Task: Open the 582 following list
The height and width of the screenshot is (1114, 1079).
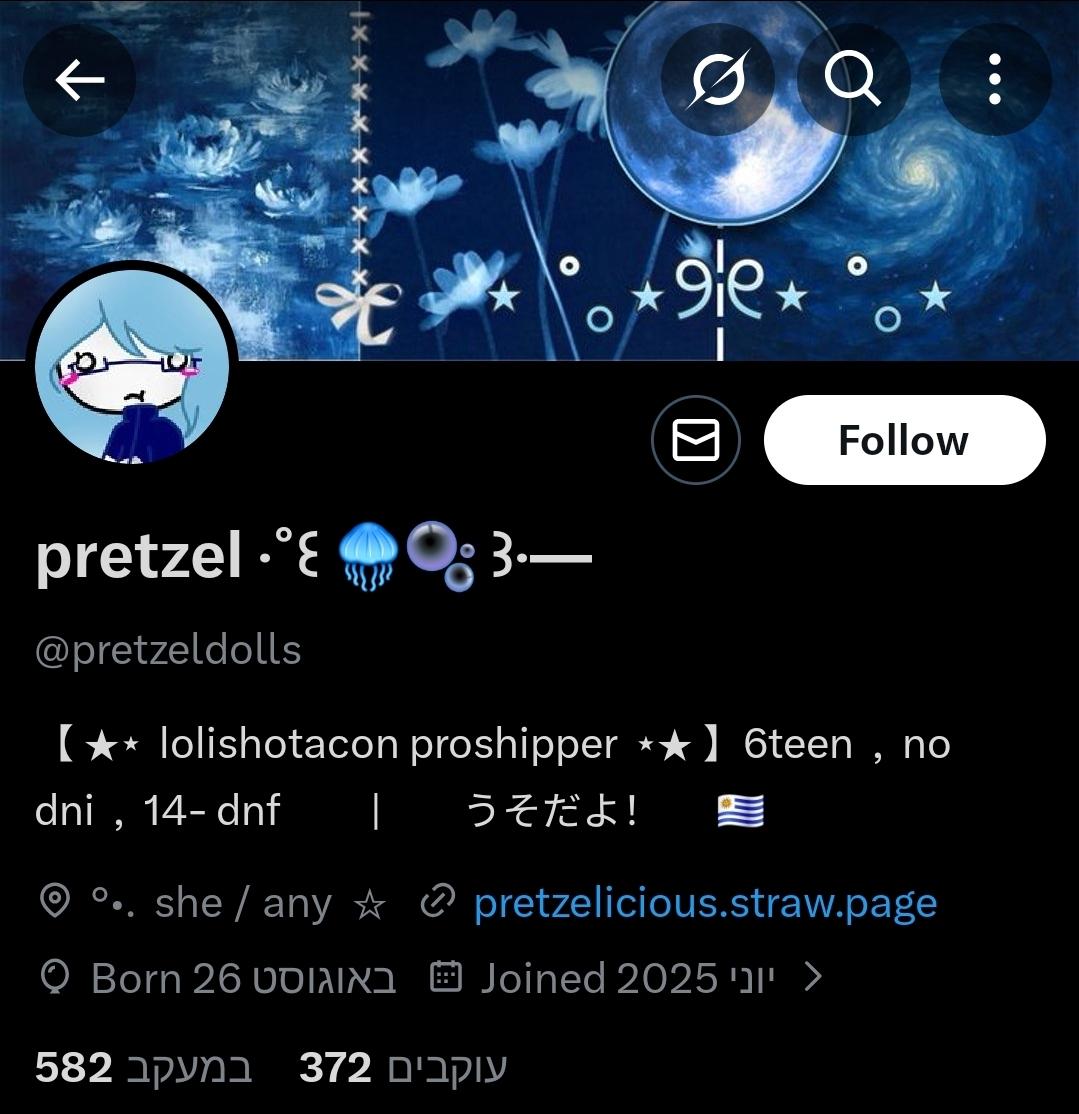Action: click(142, 1068)
